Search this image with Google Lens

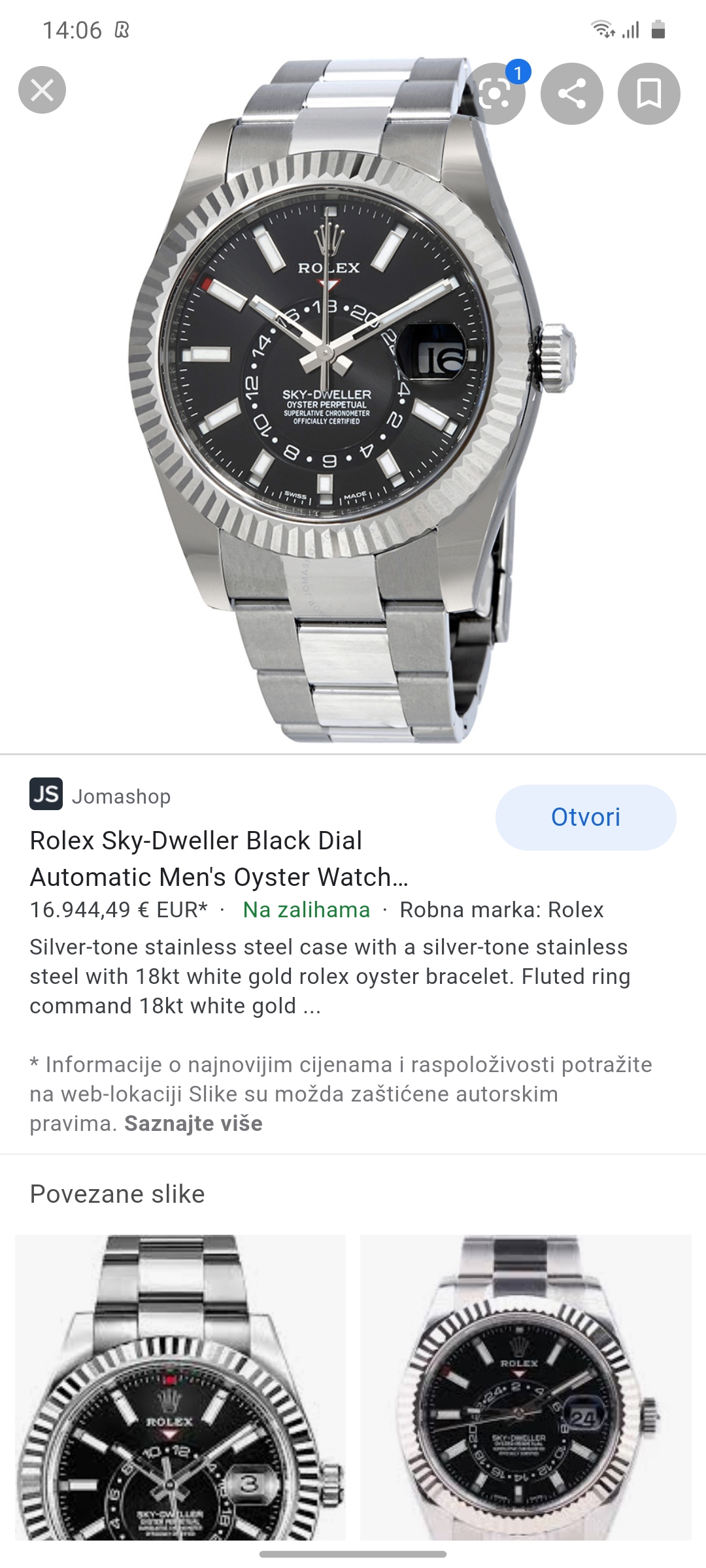pyautogui.click(x=496, y=94)
